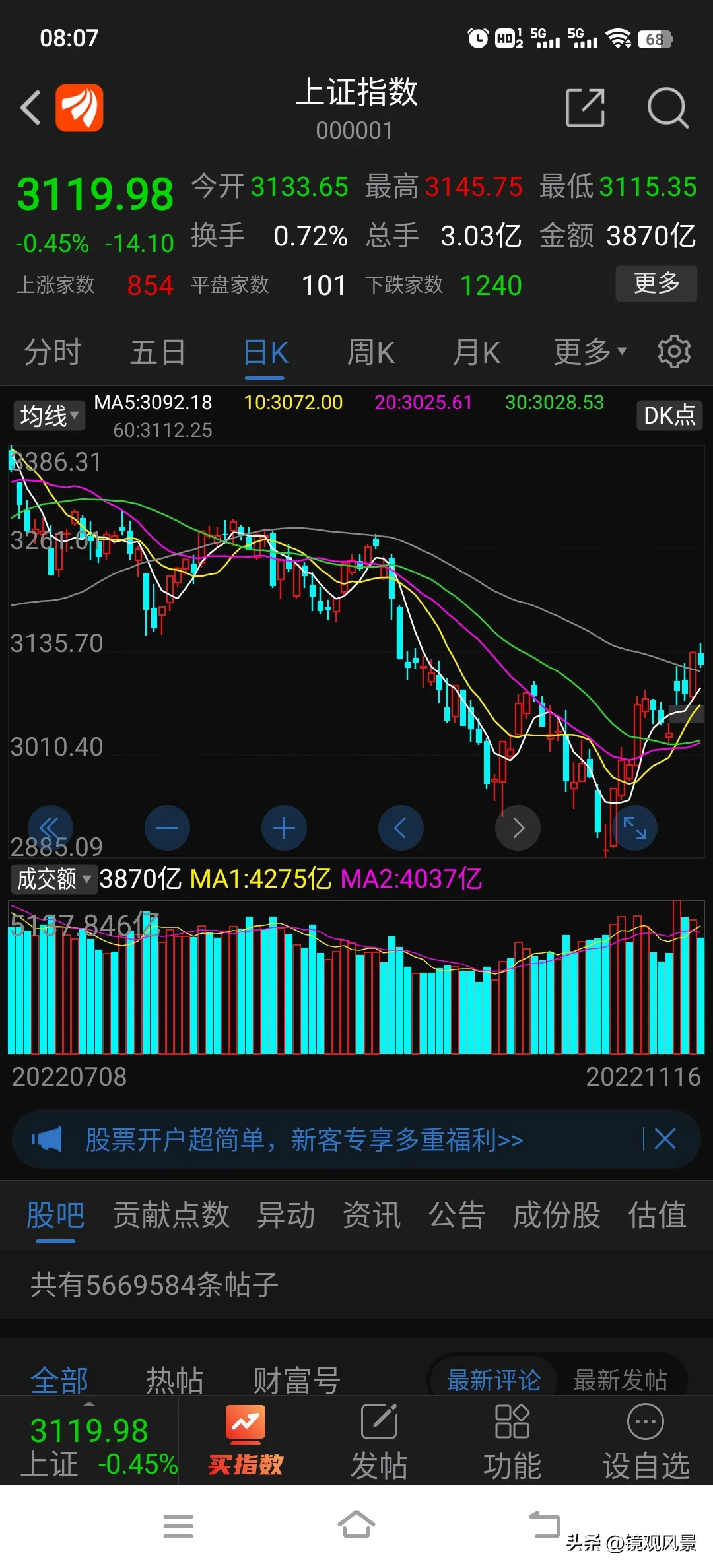Open chart settings gear icon
Image resolution: width=713 pixels, height=1568 pixels.
click(x=674, y=352)
